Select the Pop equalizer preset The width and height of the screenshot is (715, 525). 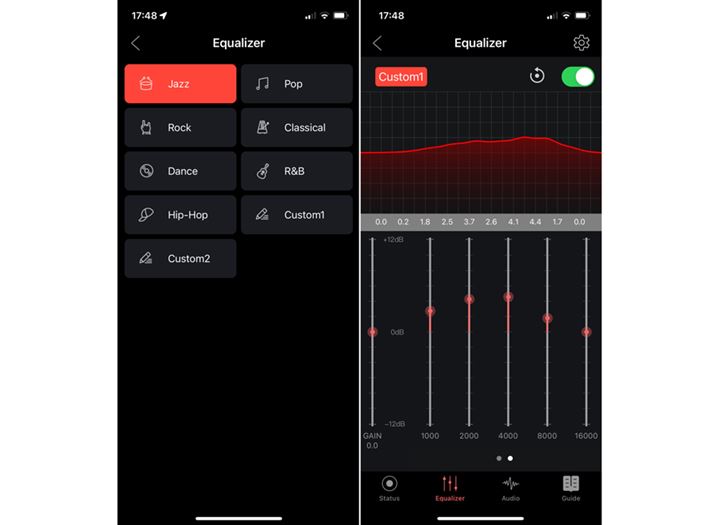click(296, 84)
